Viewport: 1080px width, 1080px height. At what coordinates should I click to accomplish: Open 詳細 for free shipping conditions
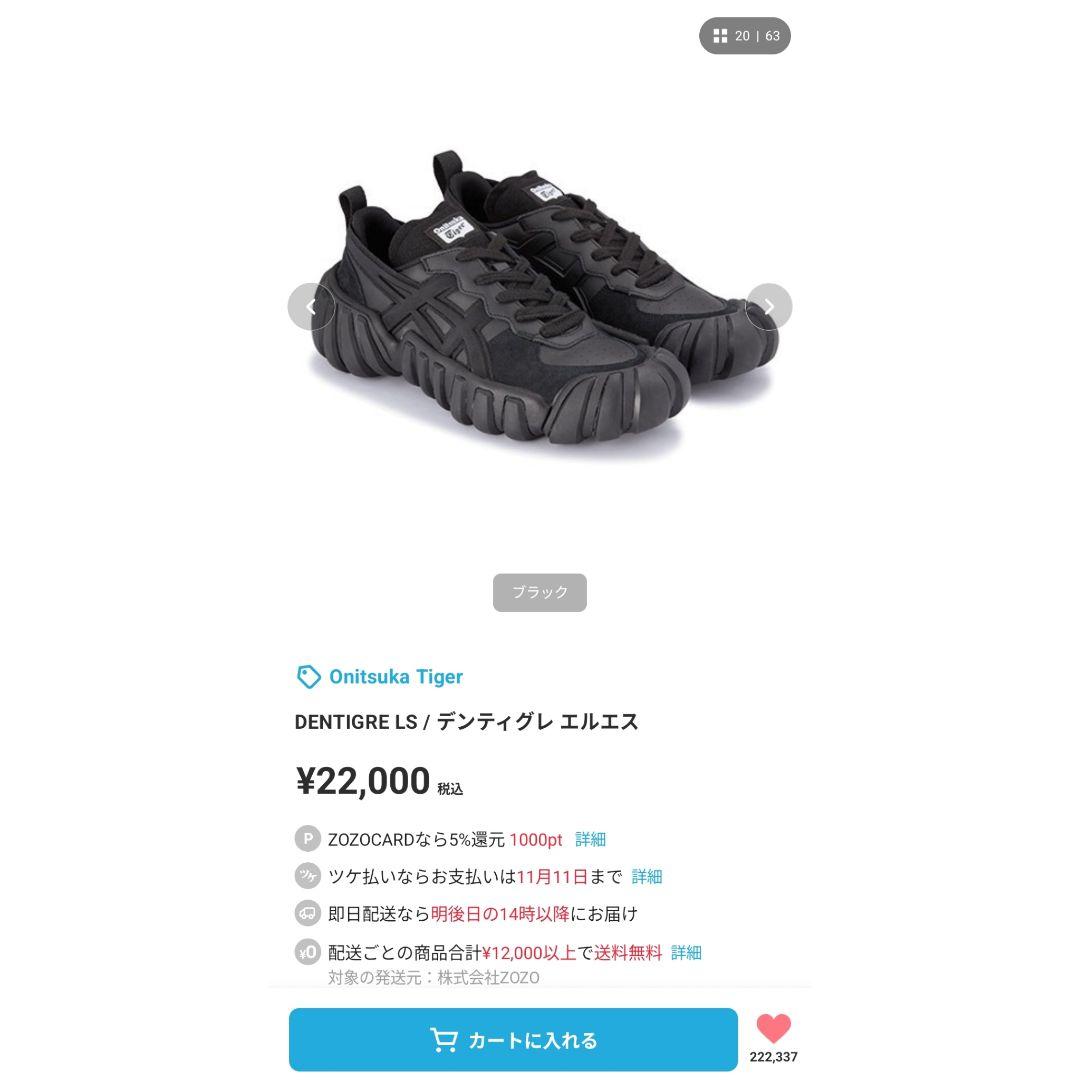point(686,953)
